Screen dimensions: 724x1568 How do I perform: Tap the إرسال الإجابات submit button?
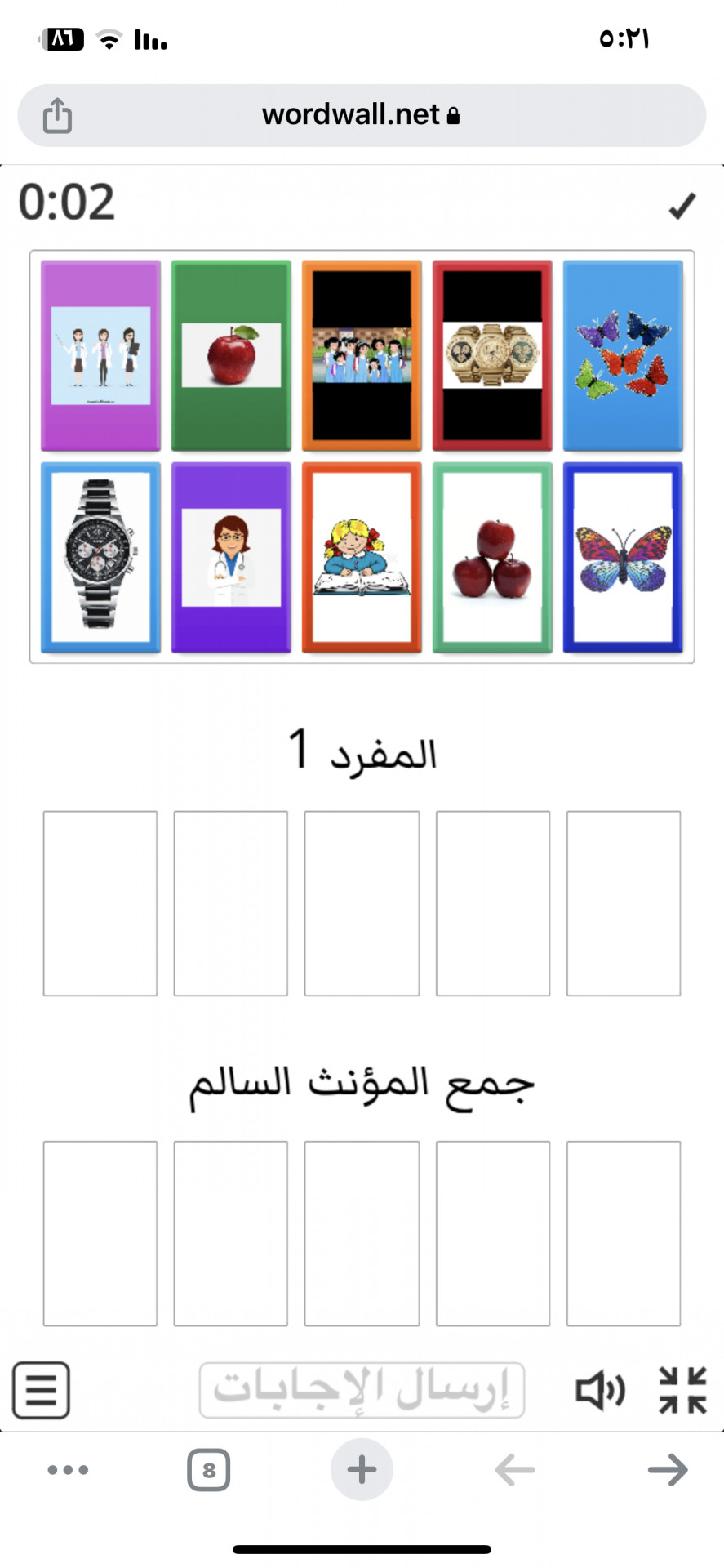pos(362,1389)
